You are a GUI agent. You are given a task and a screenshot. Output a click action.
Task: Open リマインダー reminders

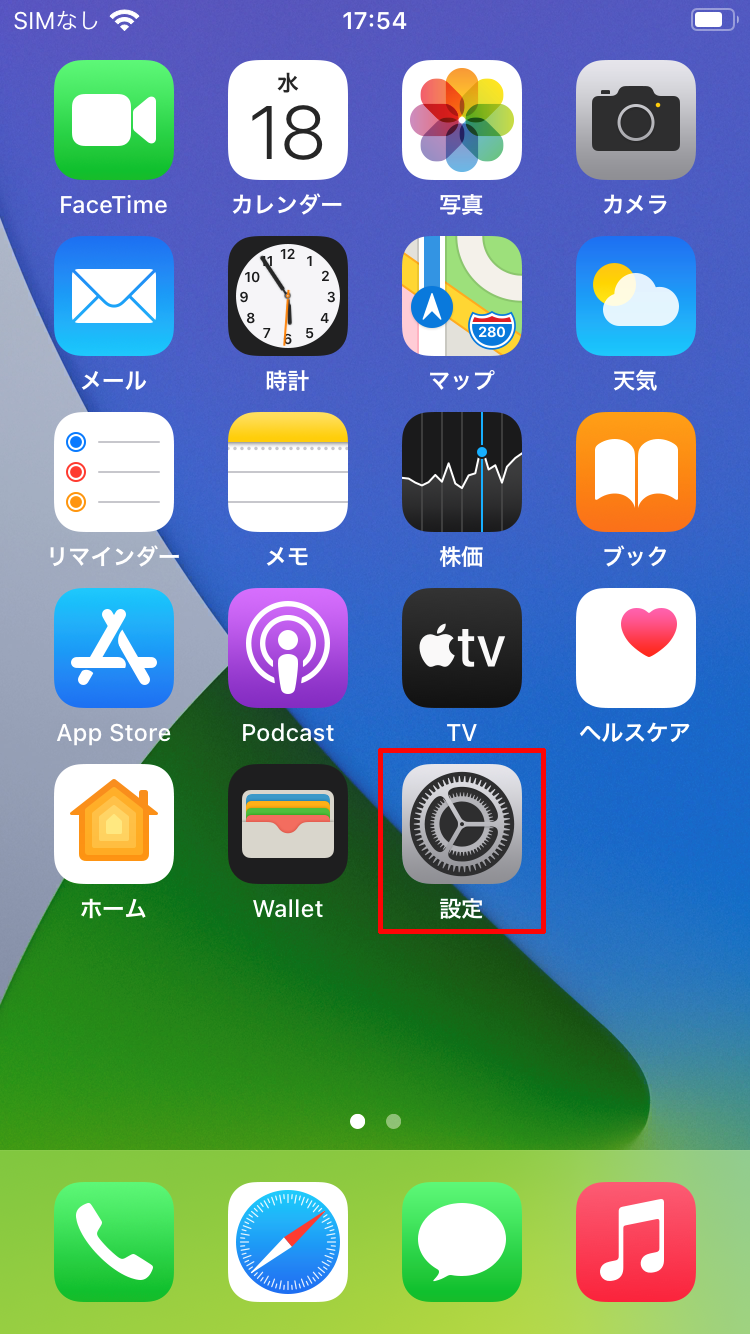(114, 472)
